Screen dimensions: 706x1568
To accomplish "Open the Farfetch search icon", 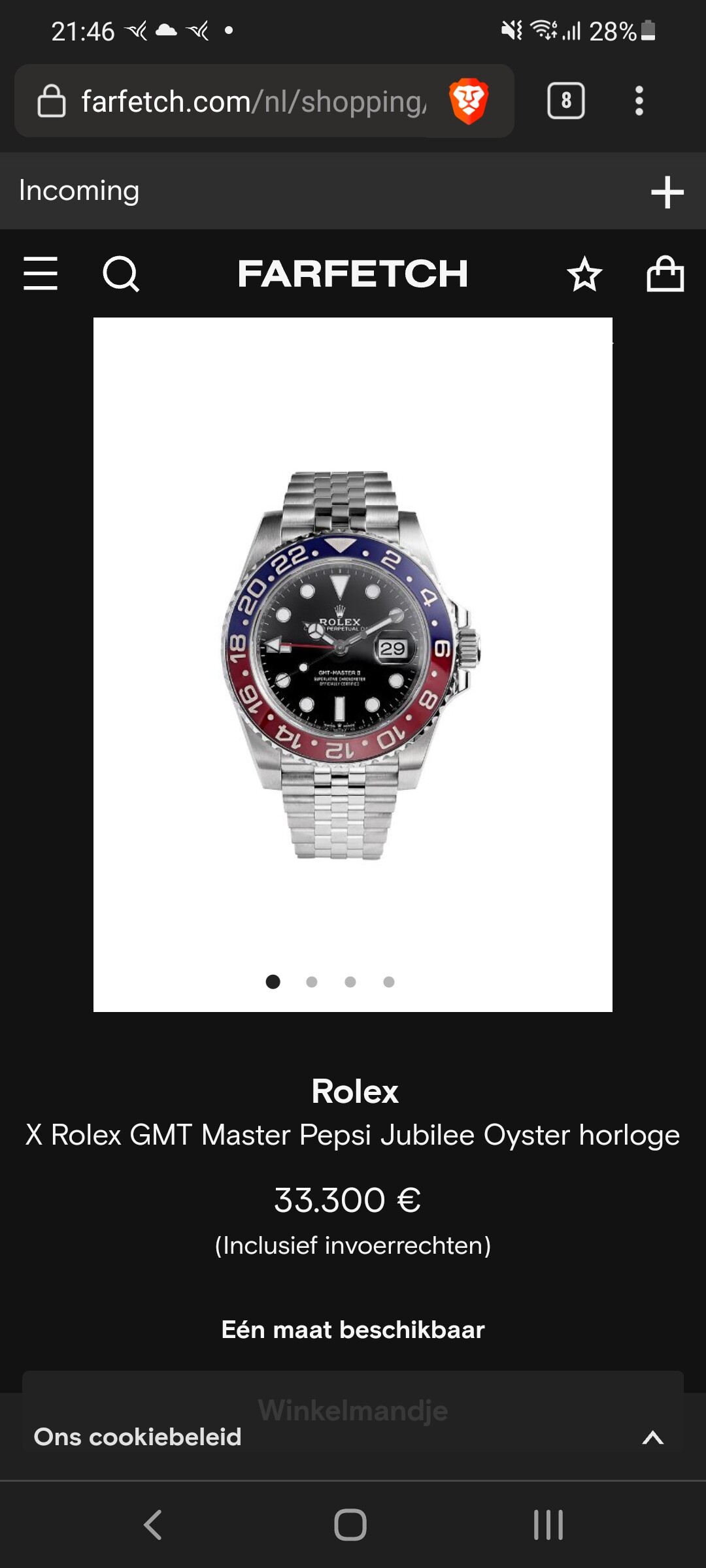I will coord(122,274).
